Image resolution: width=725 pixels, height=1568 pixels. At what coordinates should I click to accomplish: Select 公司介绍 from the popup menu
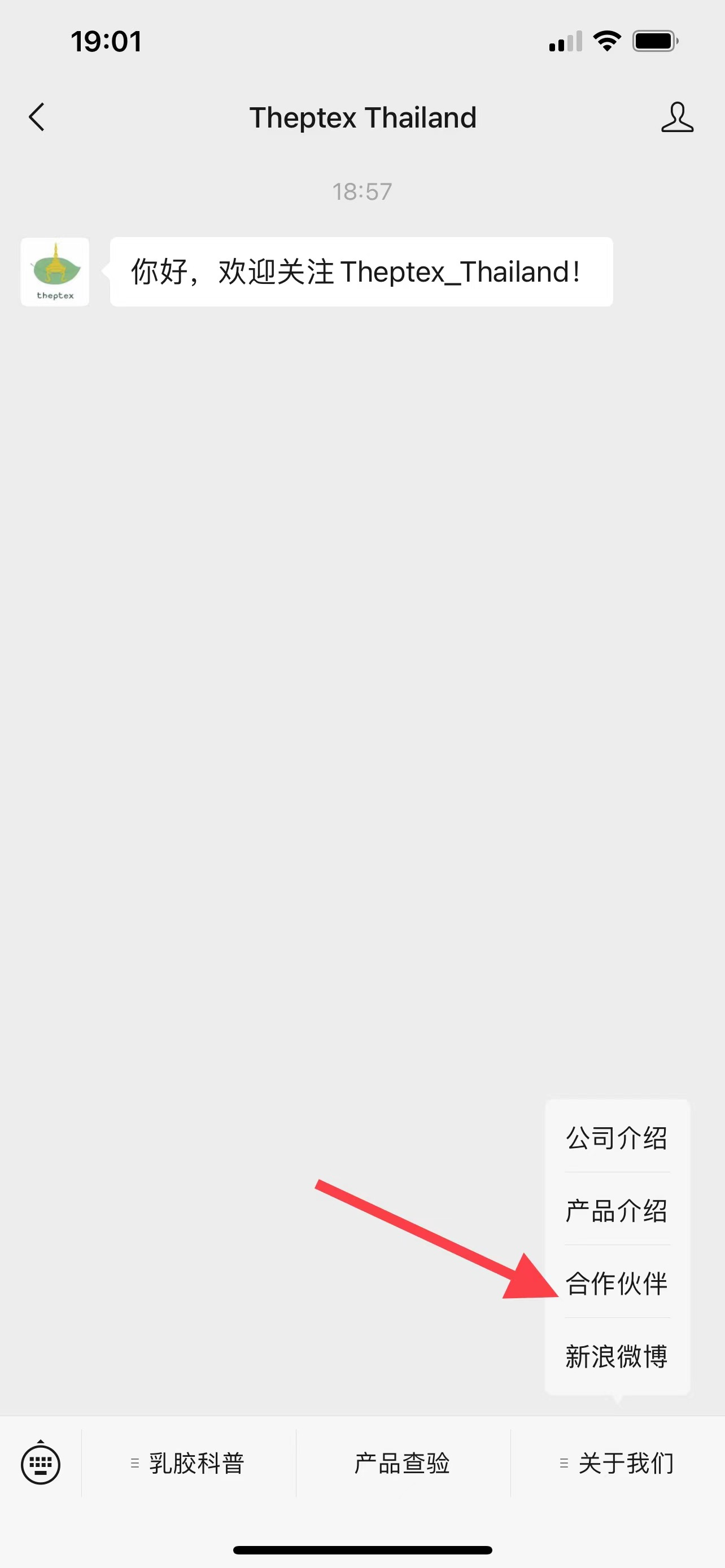click(x=617, y=1138)
